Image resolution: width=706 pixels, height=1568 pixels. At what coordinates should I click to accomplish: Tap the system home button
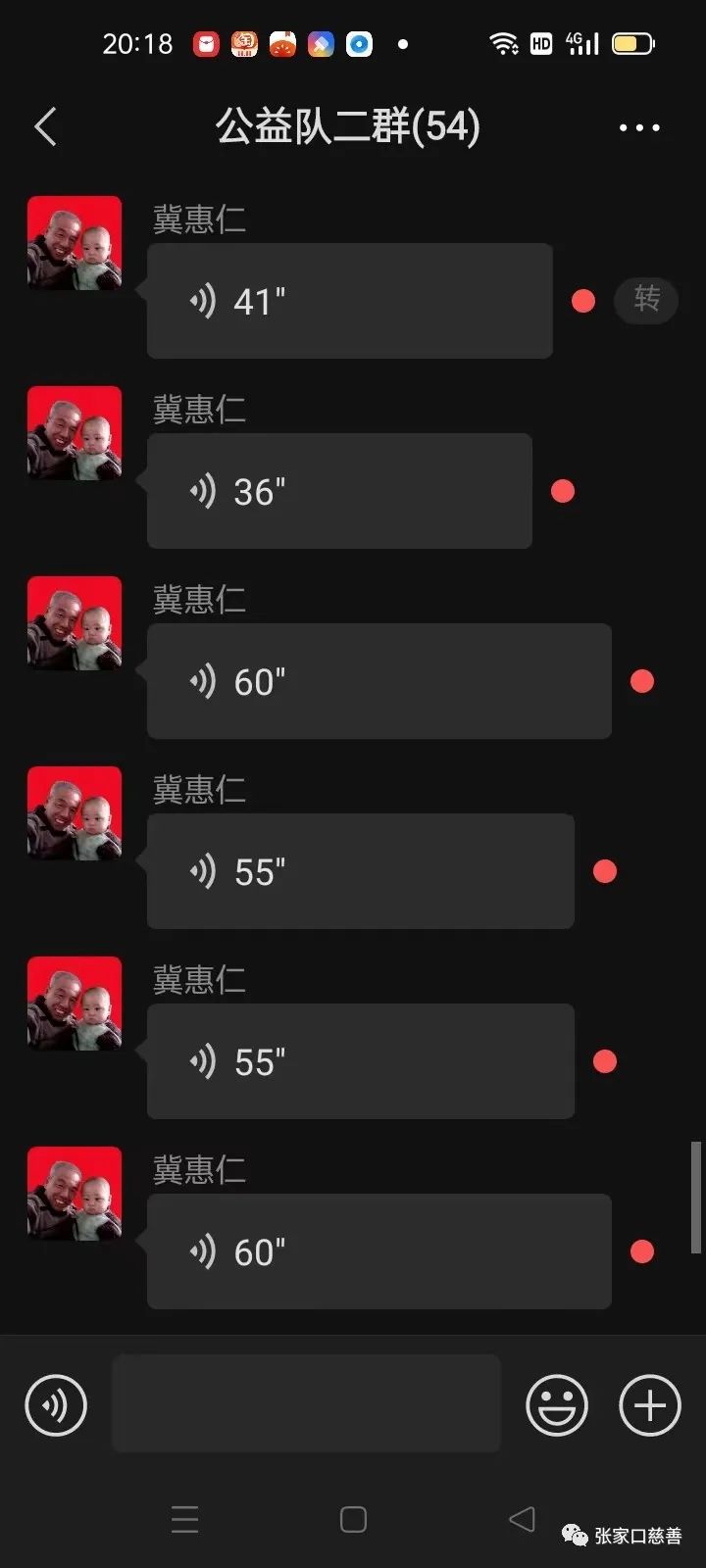(x=353, y=1519)
